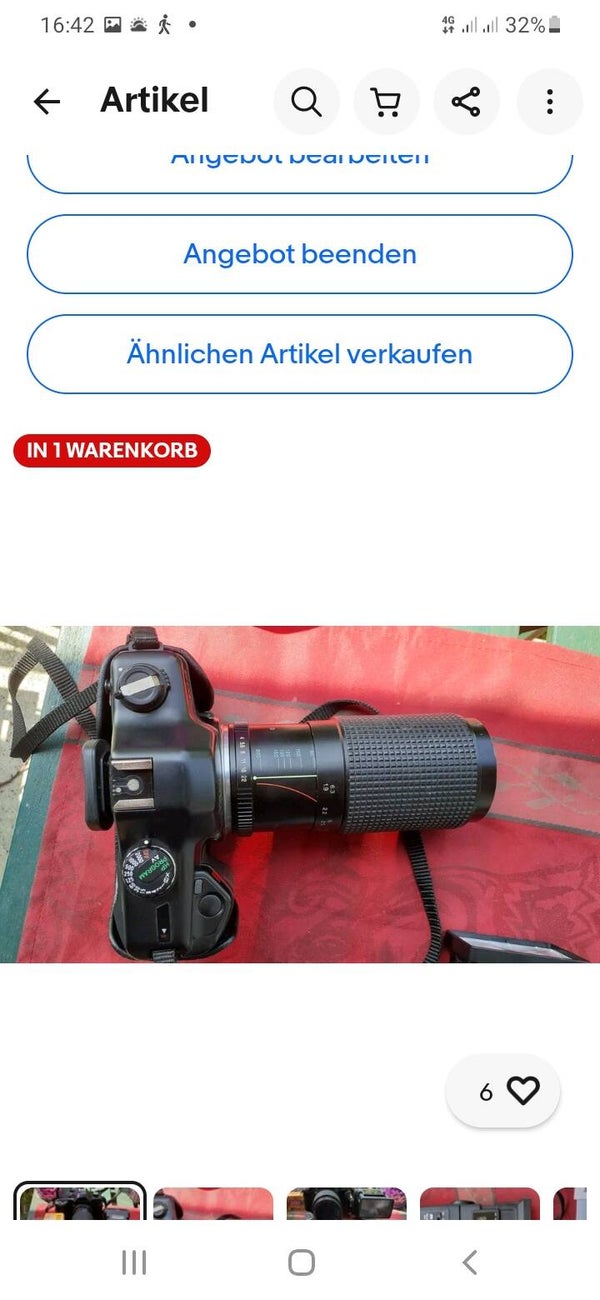
Task: Select the third photo thumbnail
Action: [346, 1203]
